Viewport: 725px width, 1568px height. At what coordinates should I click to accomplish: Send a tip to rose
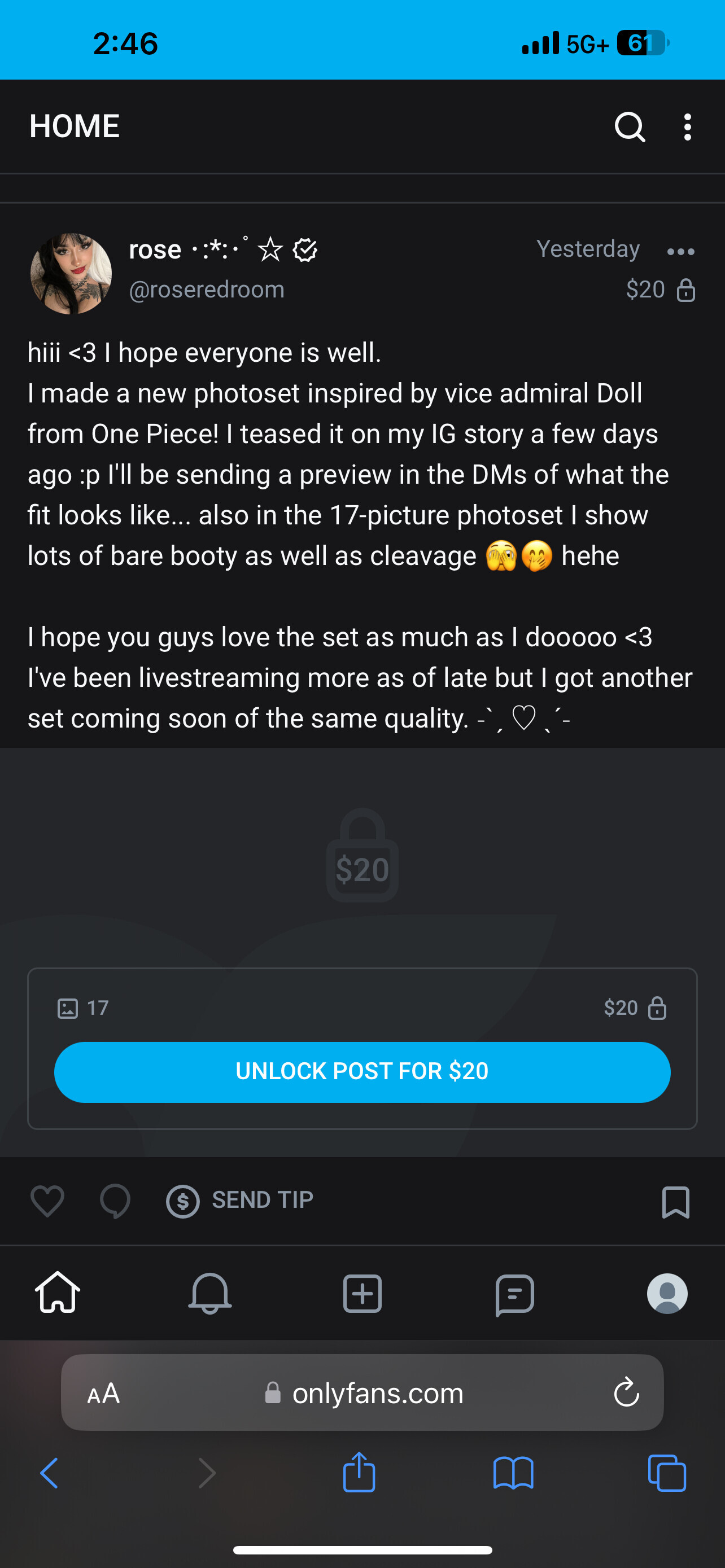(x=241, y=1201)
